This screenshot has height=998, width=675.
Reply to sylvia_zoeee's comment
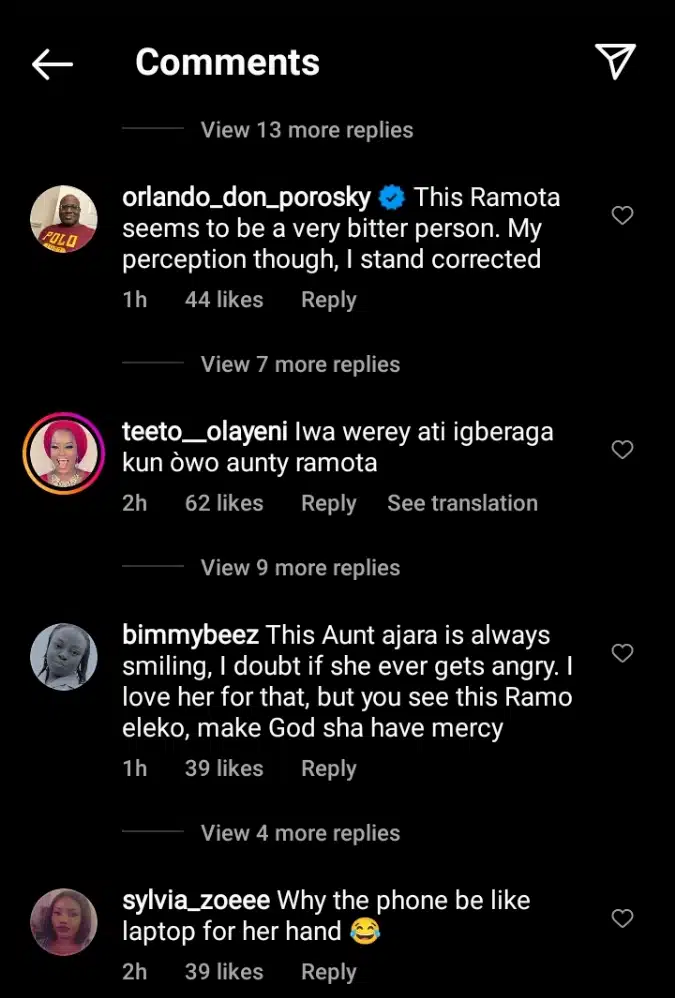tap(328, 972)
